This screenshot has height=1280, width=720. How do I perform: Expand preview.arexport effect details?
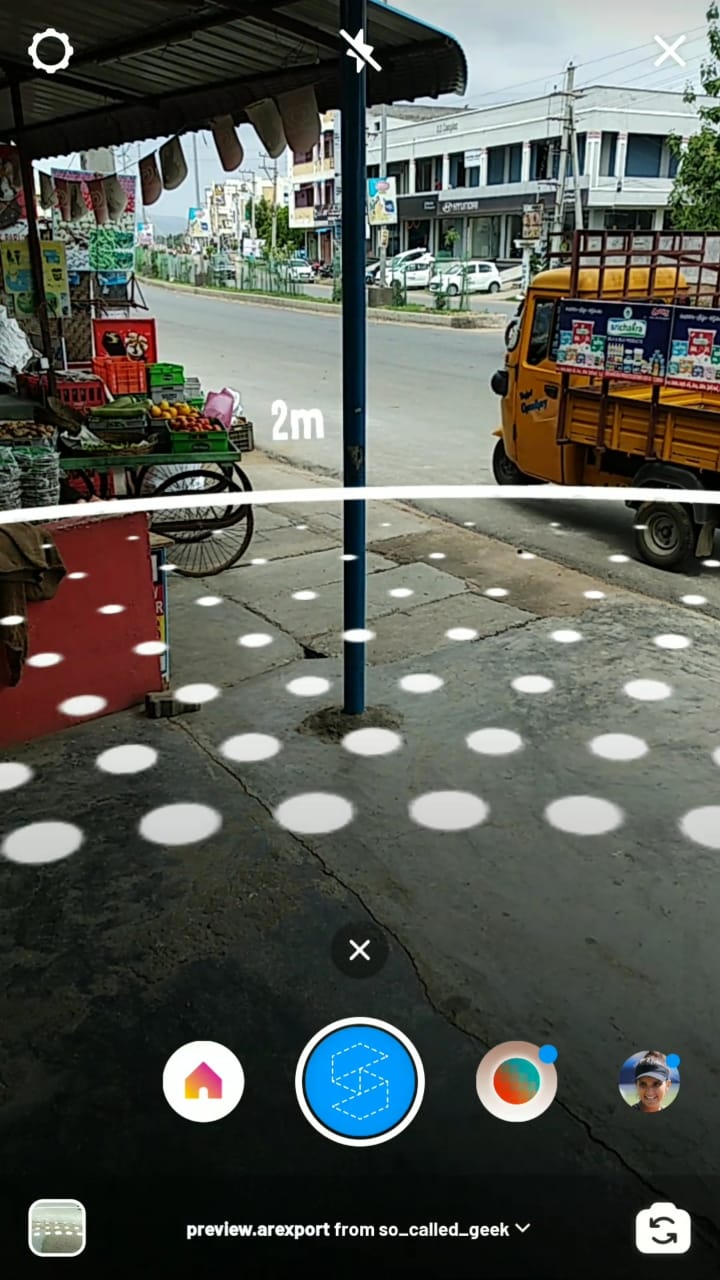point(358,1229)
